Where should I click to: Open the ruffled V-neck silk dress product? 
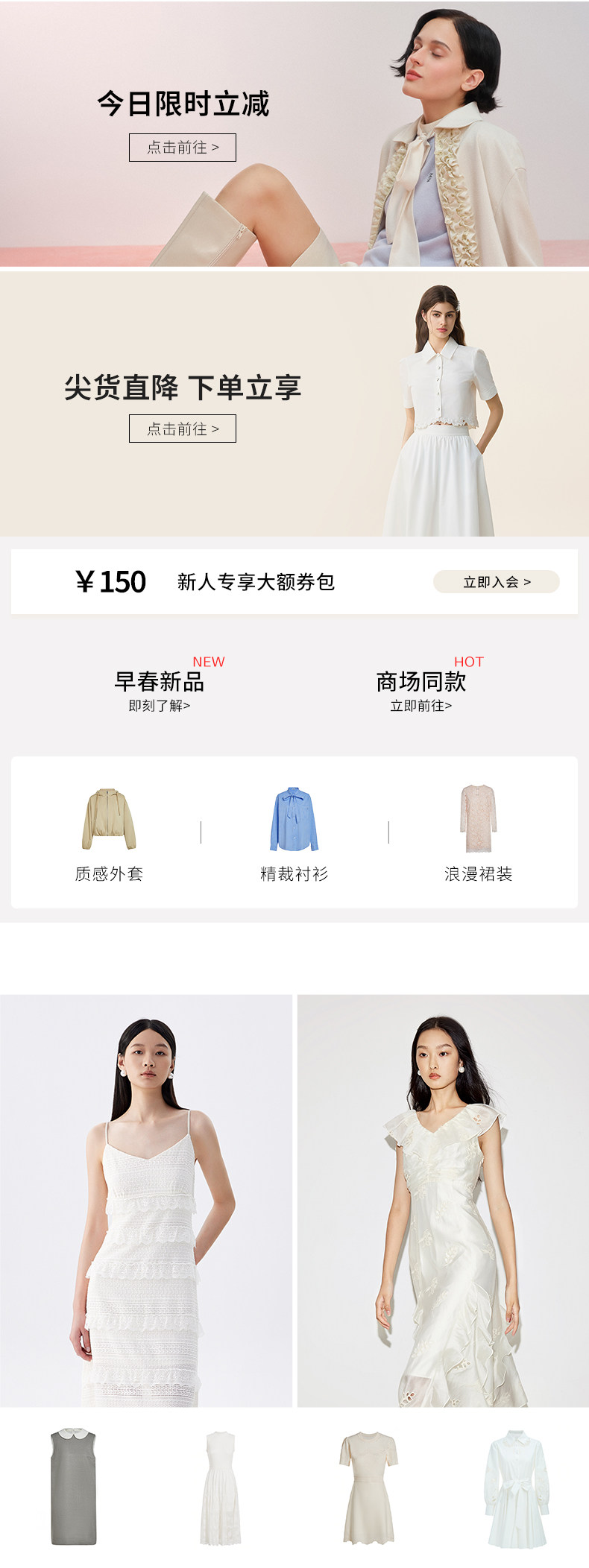tap(443, 1201)
